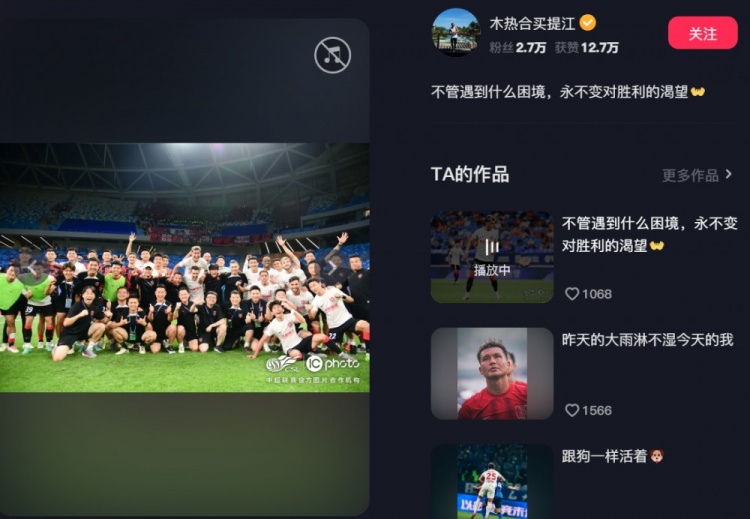Screen dimensions: 750x519
Task: Open the currently playing 播放中 video thumbnail
Action: point(491,257)
